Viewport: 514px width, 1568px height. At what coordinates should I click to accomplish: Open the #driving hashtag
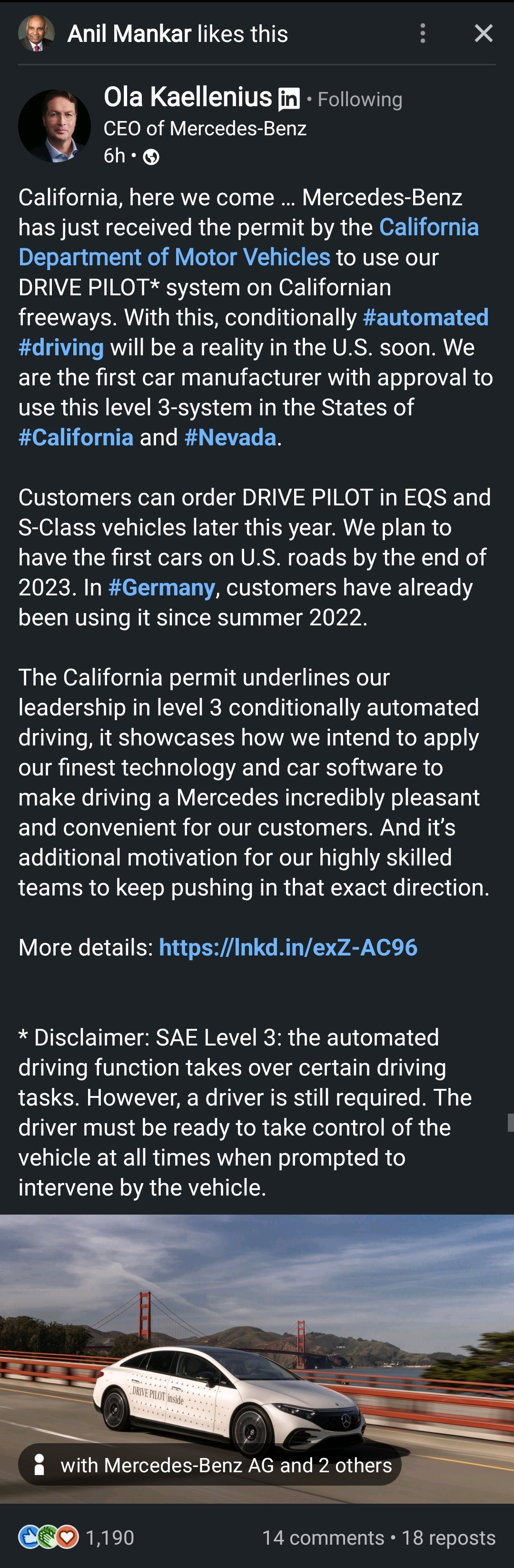coord(61,347)
